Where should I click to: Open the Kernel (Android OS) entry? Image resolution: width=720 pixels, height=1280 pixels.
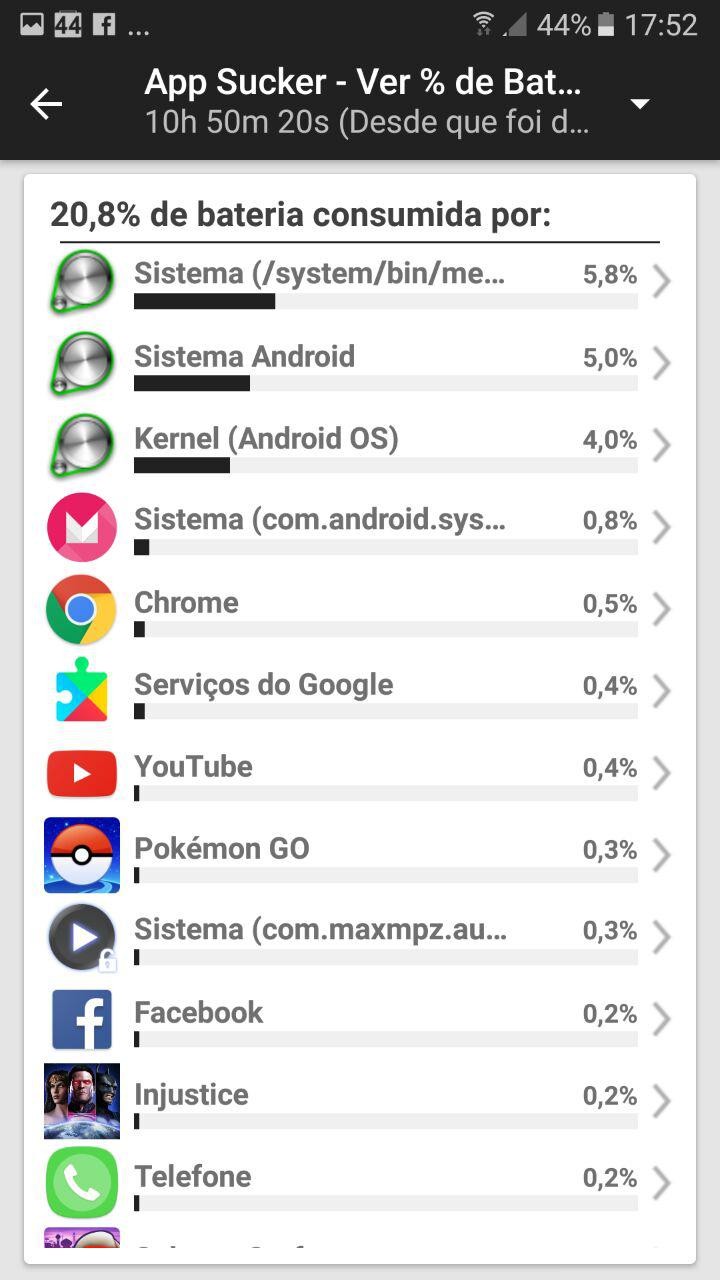[360, 447]
